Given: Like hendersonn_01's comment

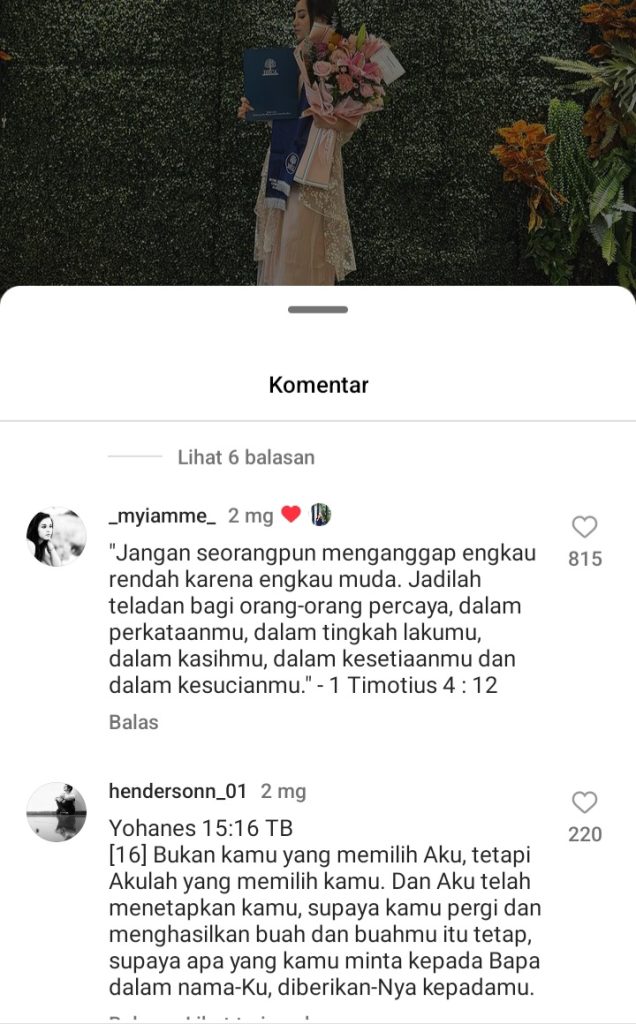Looking at the screenshot, I should [584, 802].
